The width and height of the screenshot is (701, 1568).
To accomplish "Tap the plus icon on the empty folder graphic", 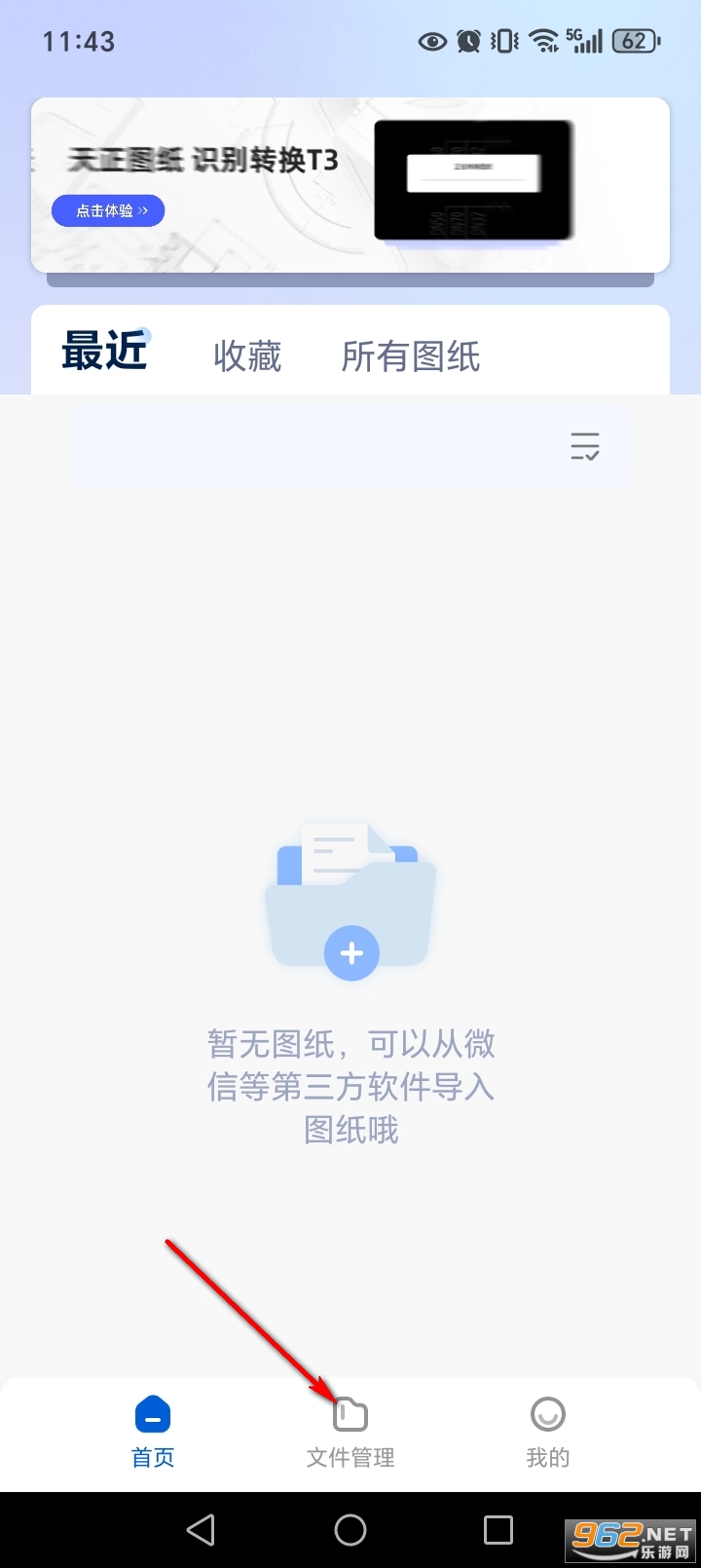I will coord(350,952).
